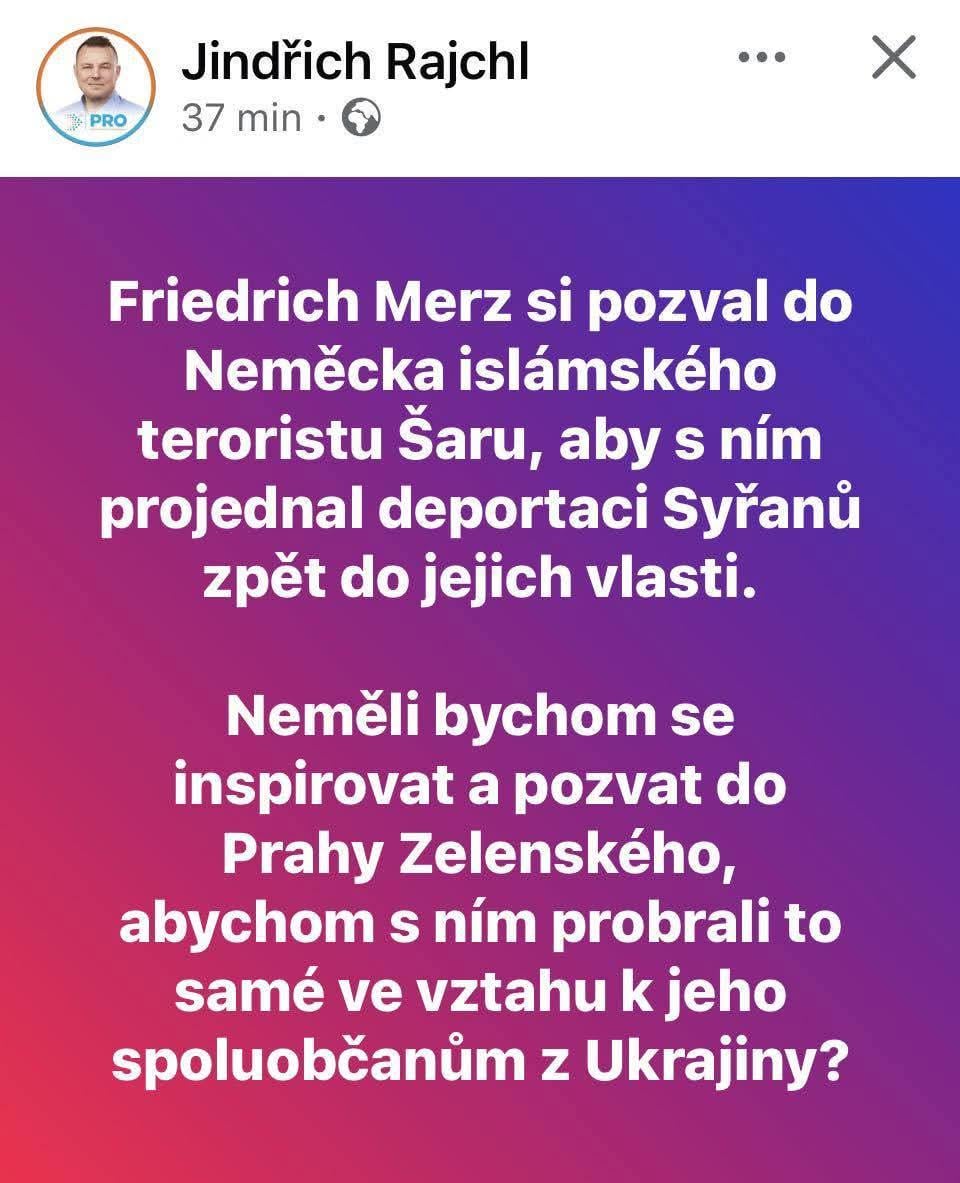This screenshot has height=1183, width=960.
Task: Open Jindřich Rajchl's profile by name
Action: click(355, 62)
